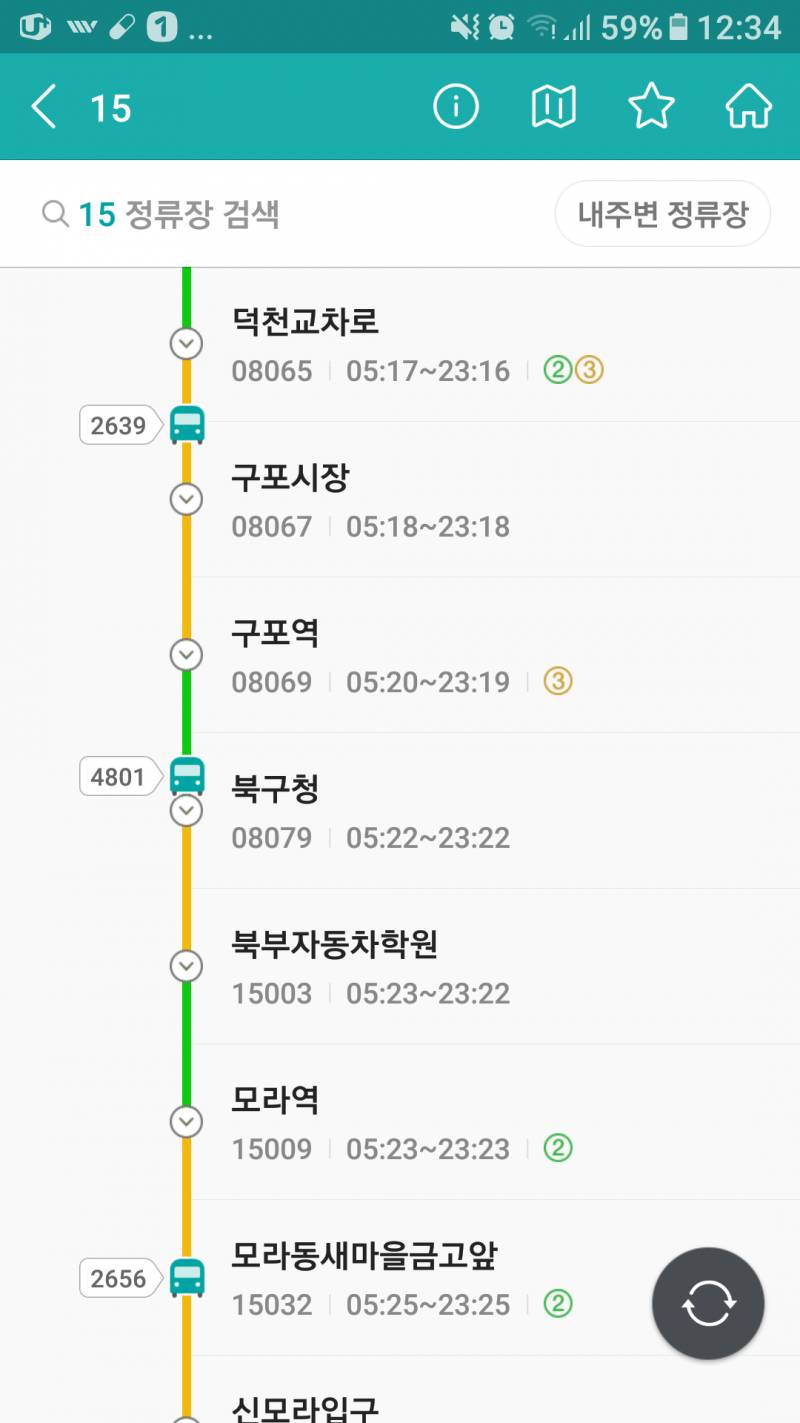Add route 15 to favorites with the star
This screenshot has width=800, height=1423.
pyautogui.click(x=651, y=105)
